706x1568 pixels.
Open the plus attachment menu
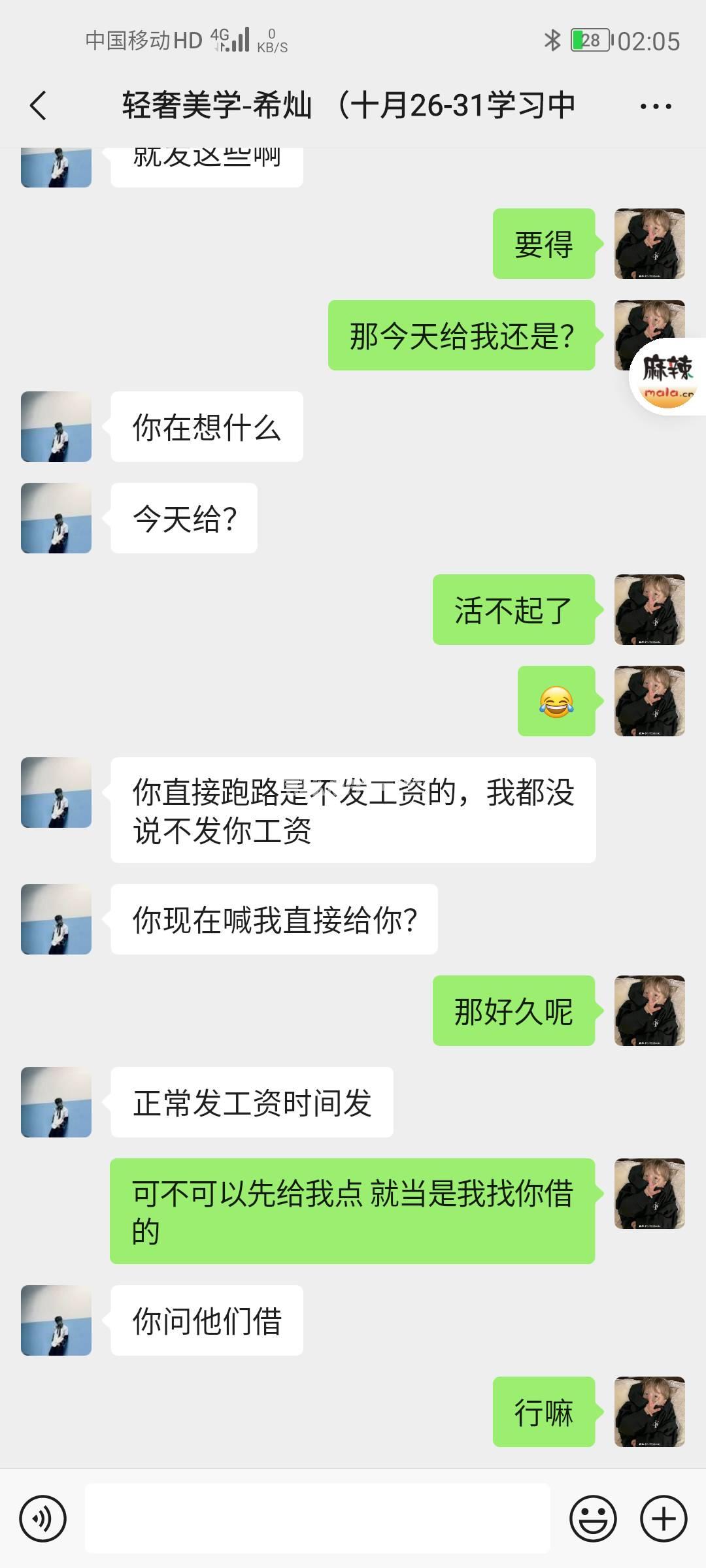[x=663, y=1518]
